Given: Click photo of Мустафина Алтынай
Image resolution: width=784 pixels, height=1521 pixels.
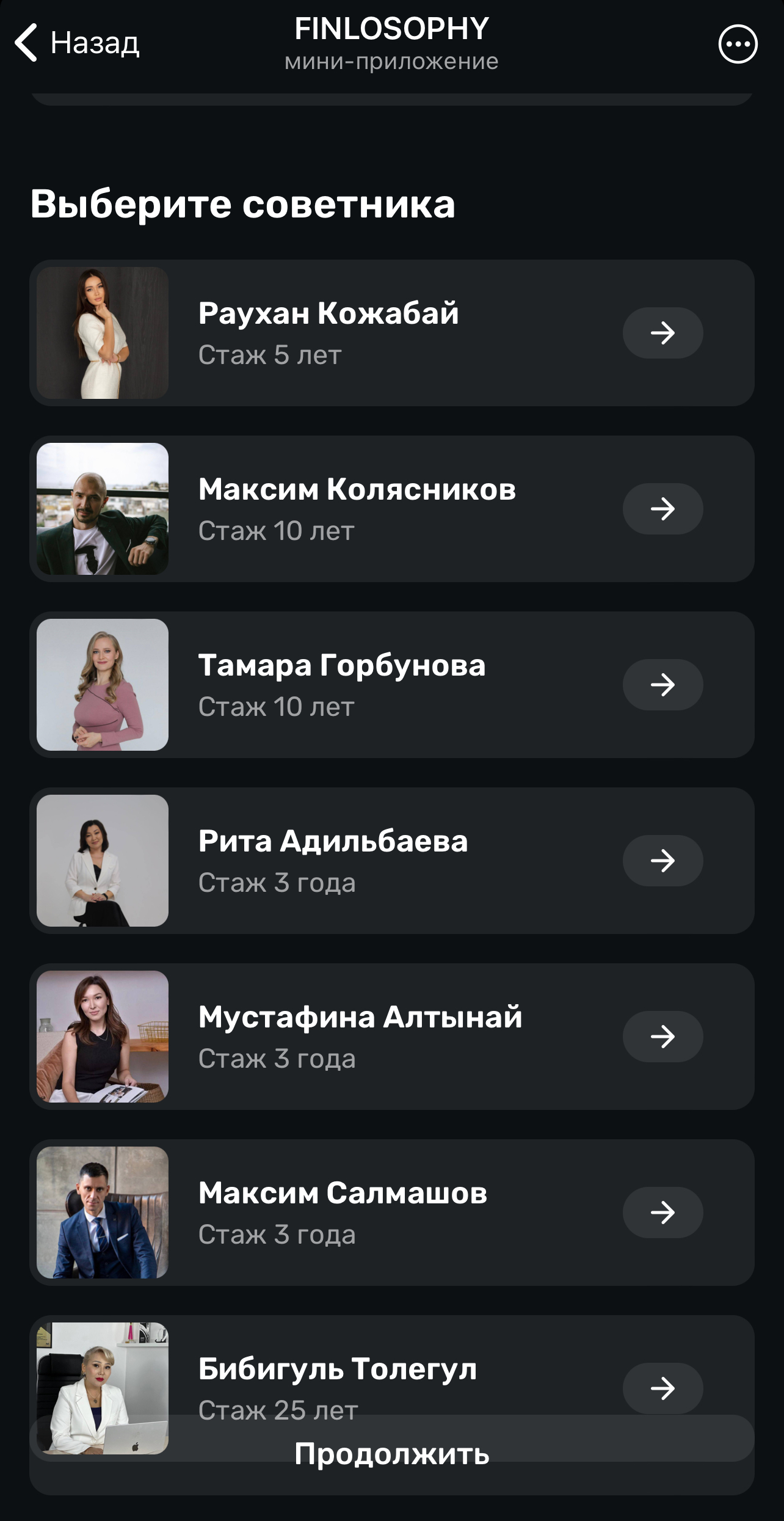Looking at the screenshot, I should 103,1037.
